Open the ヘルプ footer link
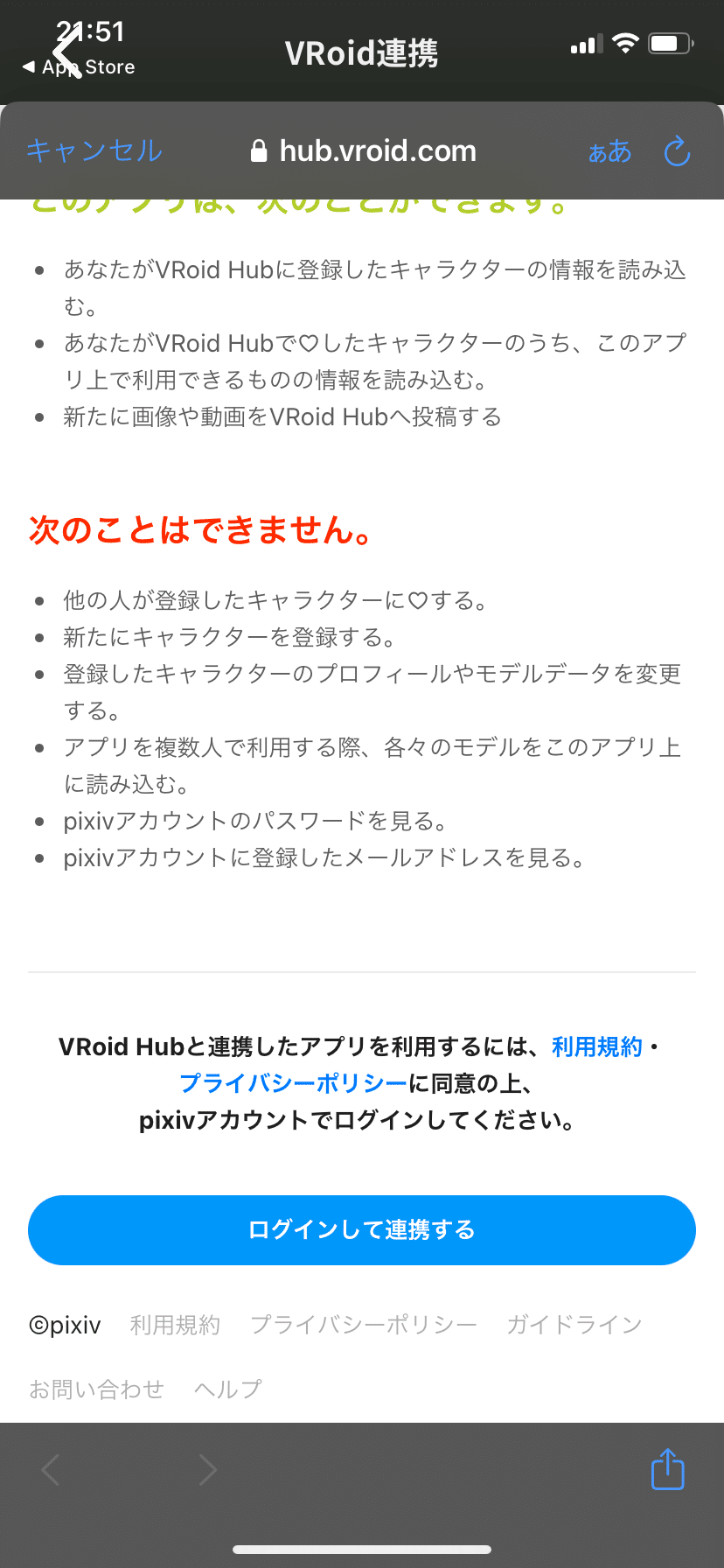 [228, 1389]
